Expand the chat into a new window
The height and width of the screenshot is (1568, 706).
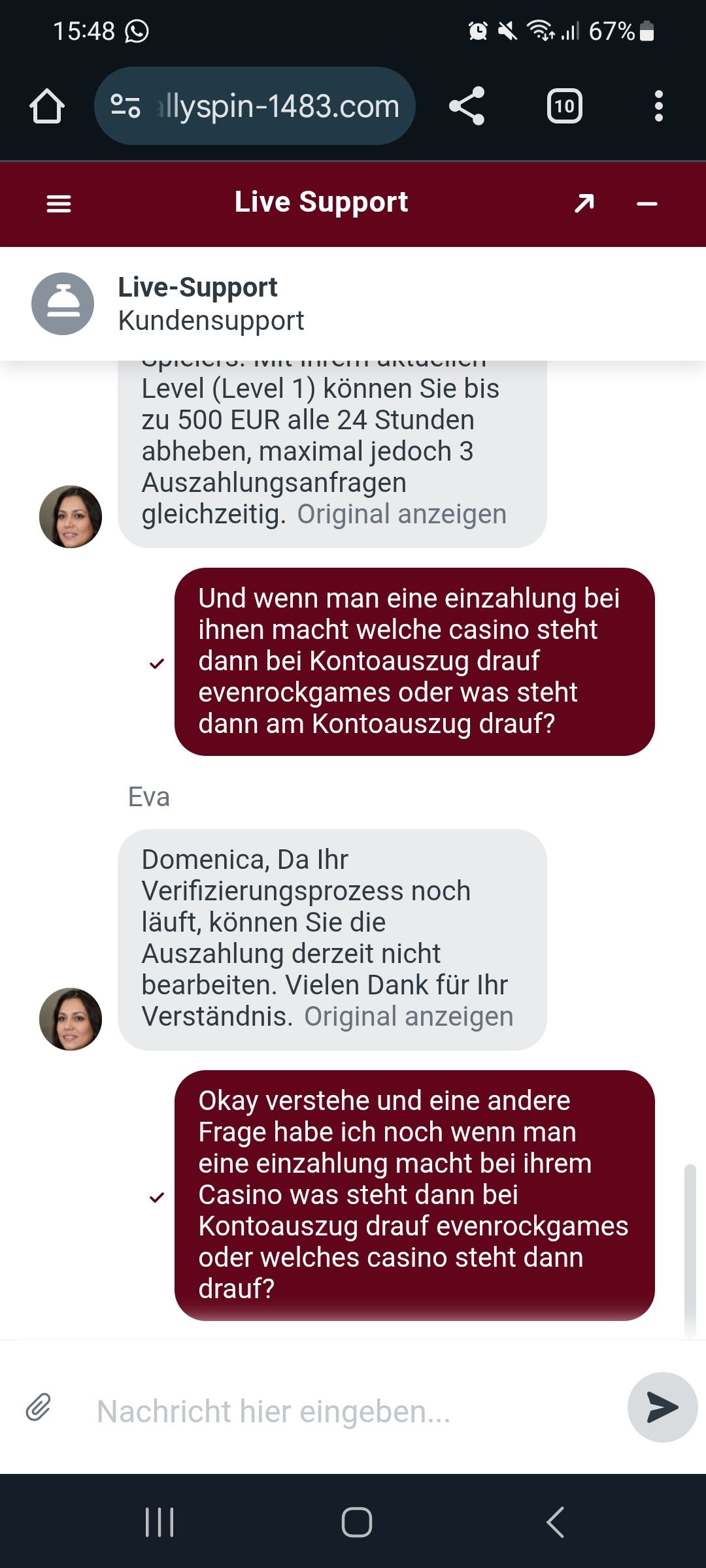point(584,203)
